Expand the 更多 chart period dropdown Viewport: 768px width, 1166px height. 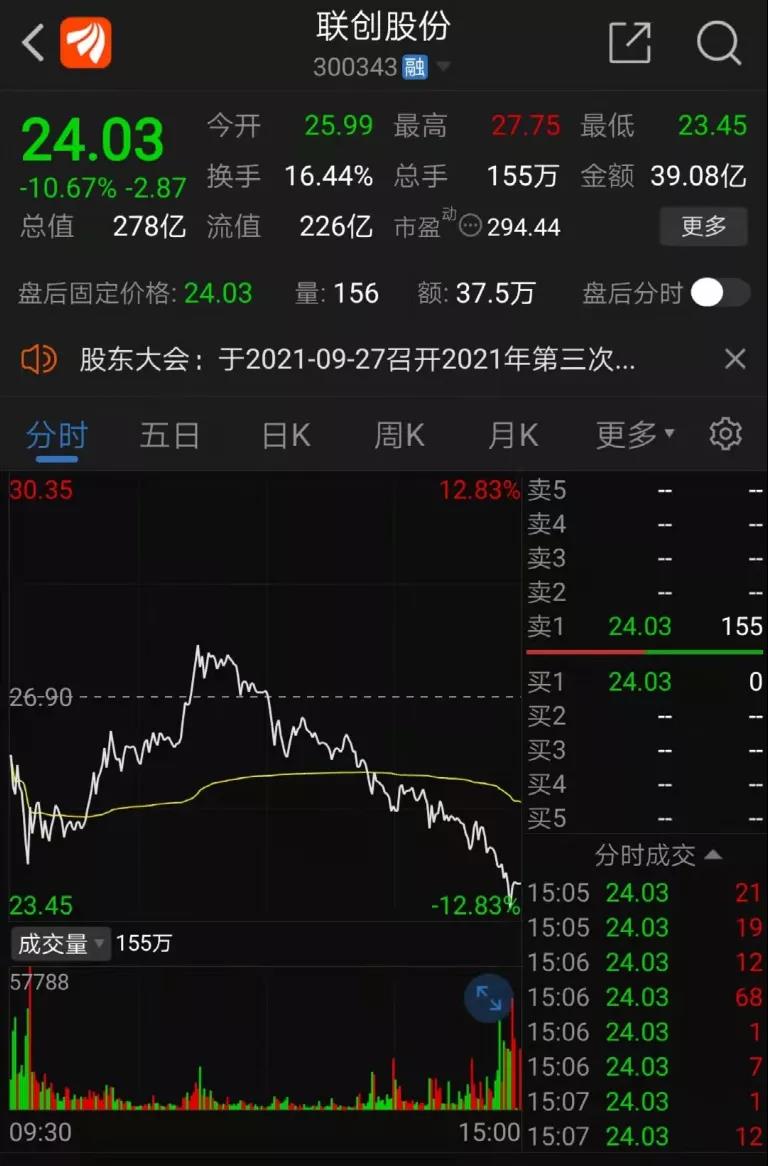(635, 435)
